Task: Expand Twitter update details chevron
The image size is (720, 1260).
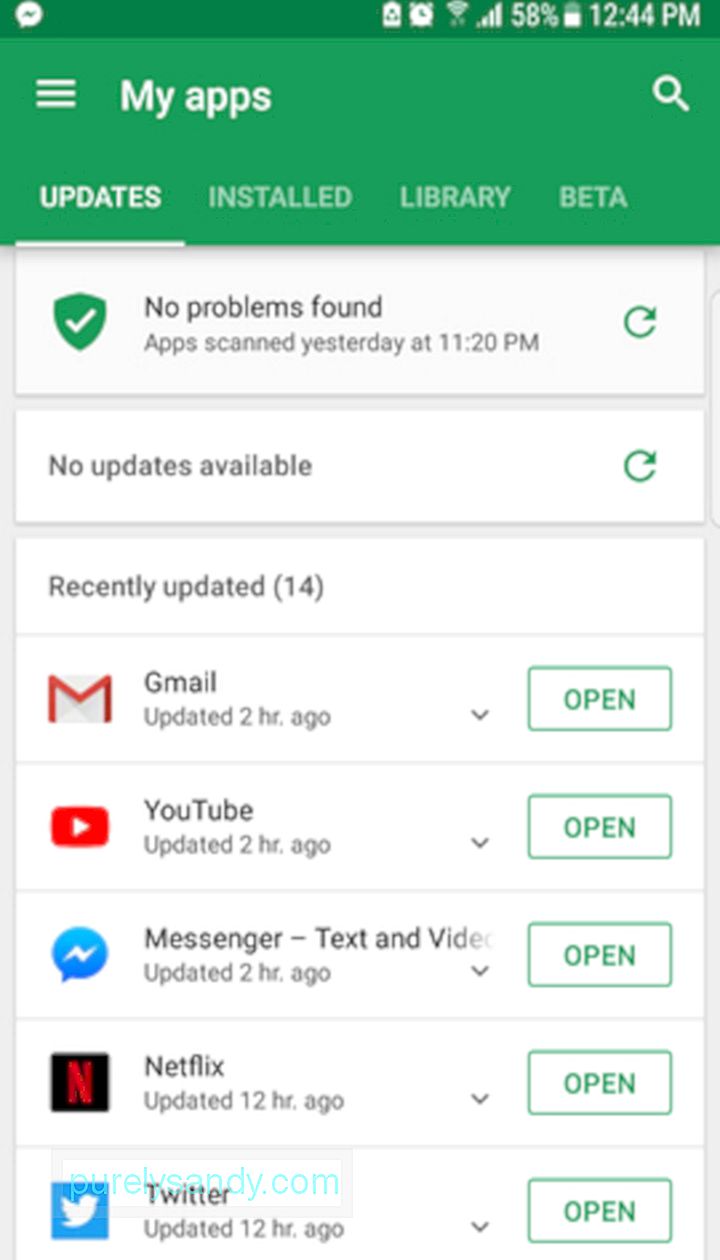Action: (x=480, y=1227)
